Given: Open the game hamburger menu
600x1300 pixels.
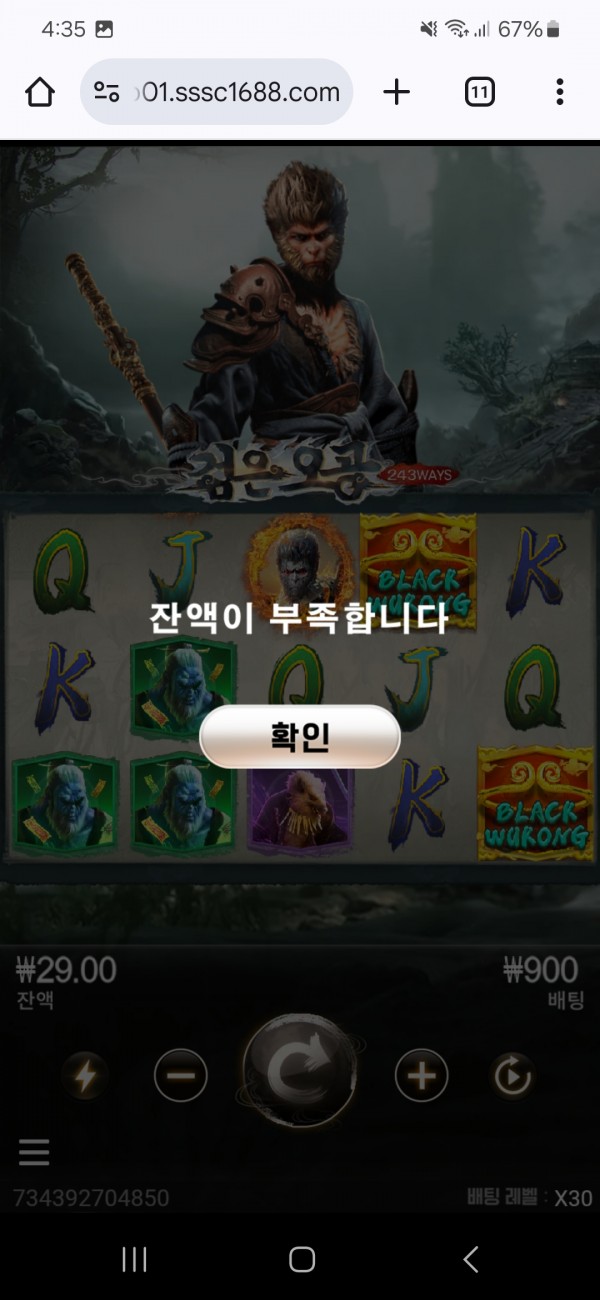Looking at the screenshot, I should coord(34,1152).
